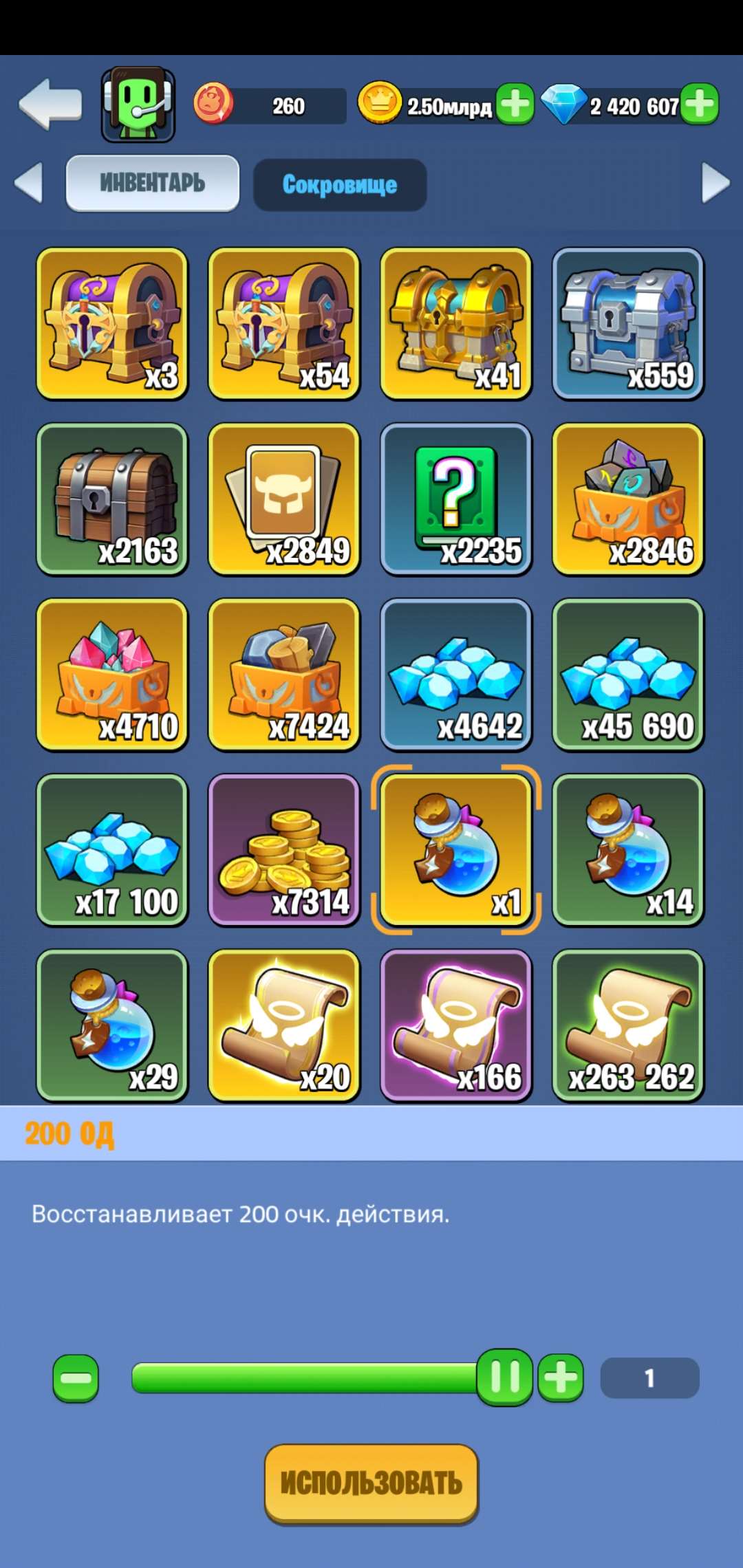Switch to the Сокровище tab

[339, 184]
